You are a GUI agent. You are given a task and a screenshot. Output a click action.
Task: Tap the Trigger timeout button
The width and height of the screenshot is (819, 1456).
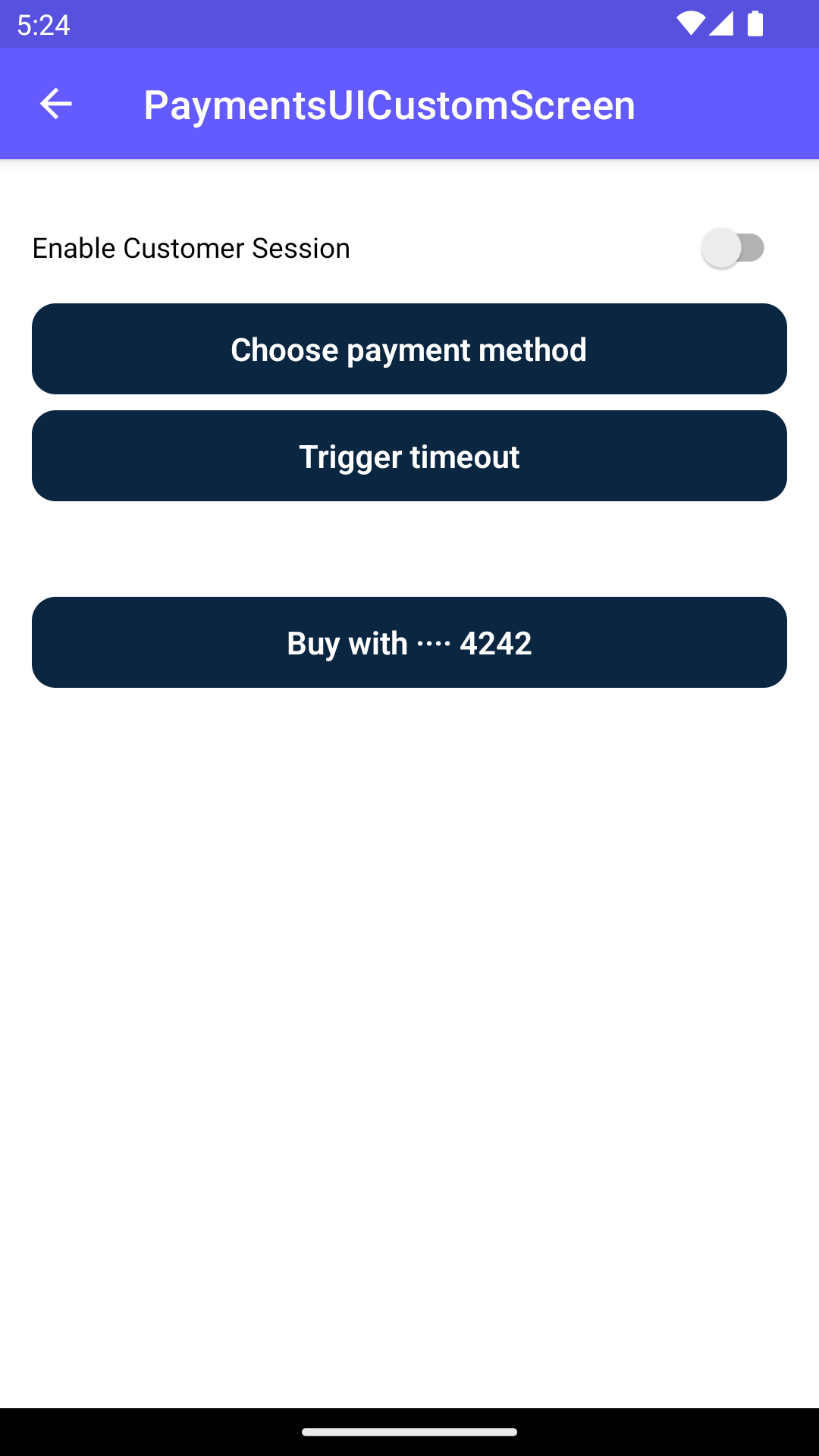tap(409, 456)
